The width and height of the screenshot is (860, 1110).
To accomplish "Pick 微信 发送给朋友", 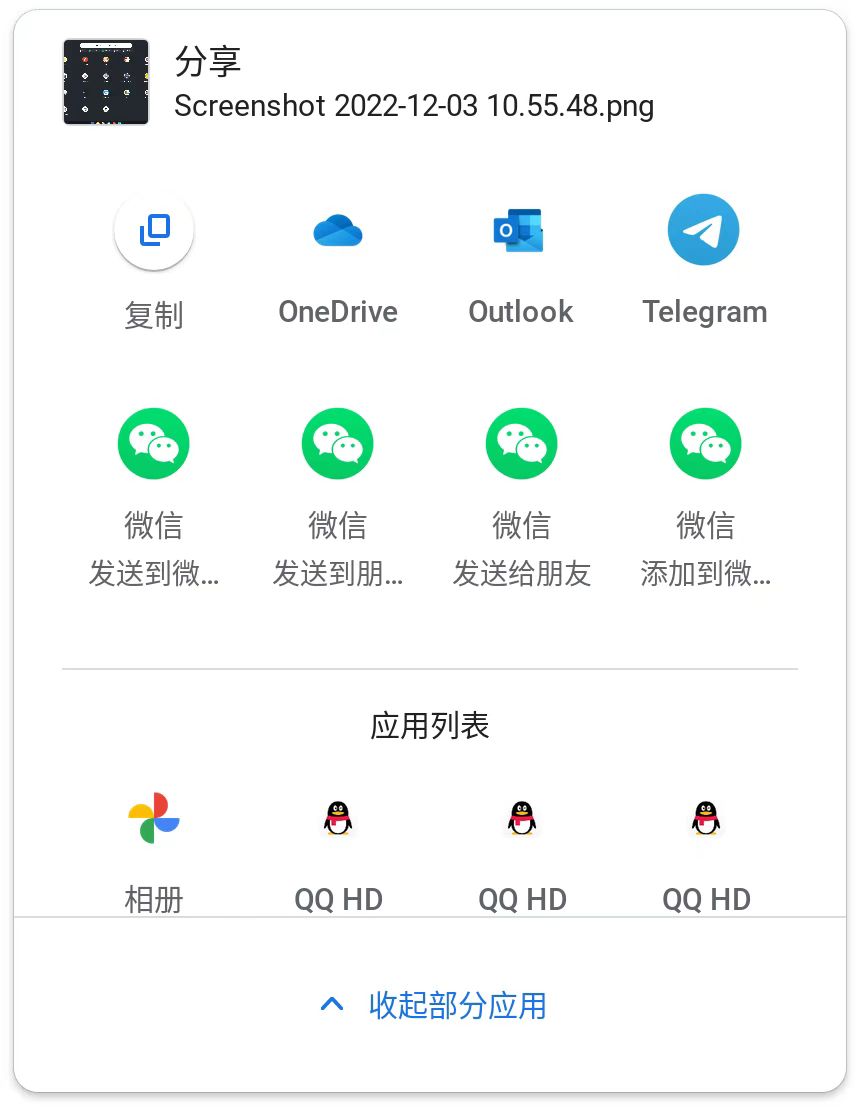I will pyautogui.click(x=521, y=444).
